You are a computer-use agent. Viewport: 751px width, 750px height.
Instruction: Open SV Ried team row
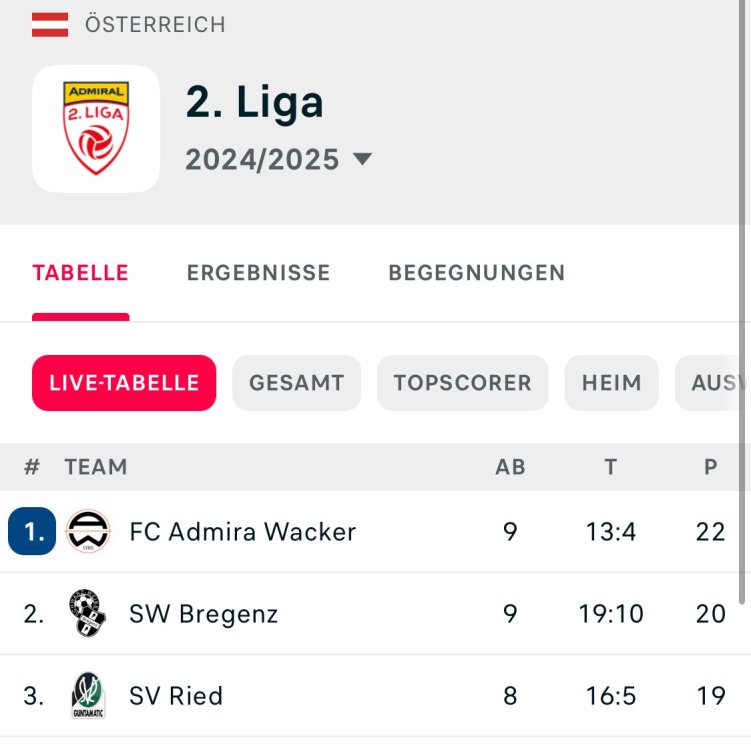pos(176,696)
